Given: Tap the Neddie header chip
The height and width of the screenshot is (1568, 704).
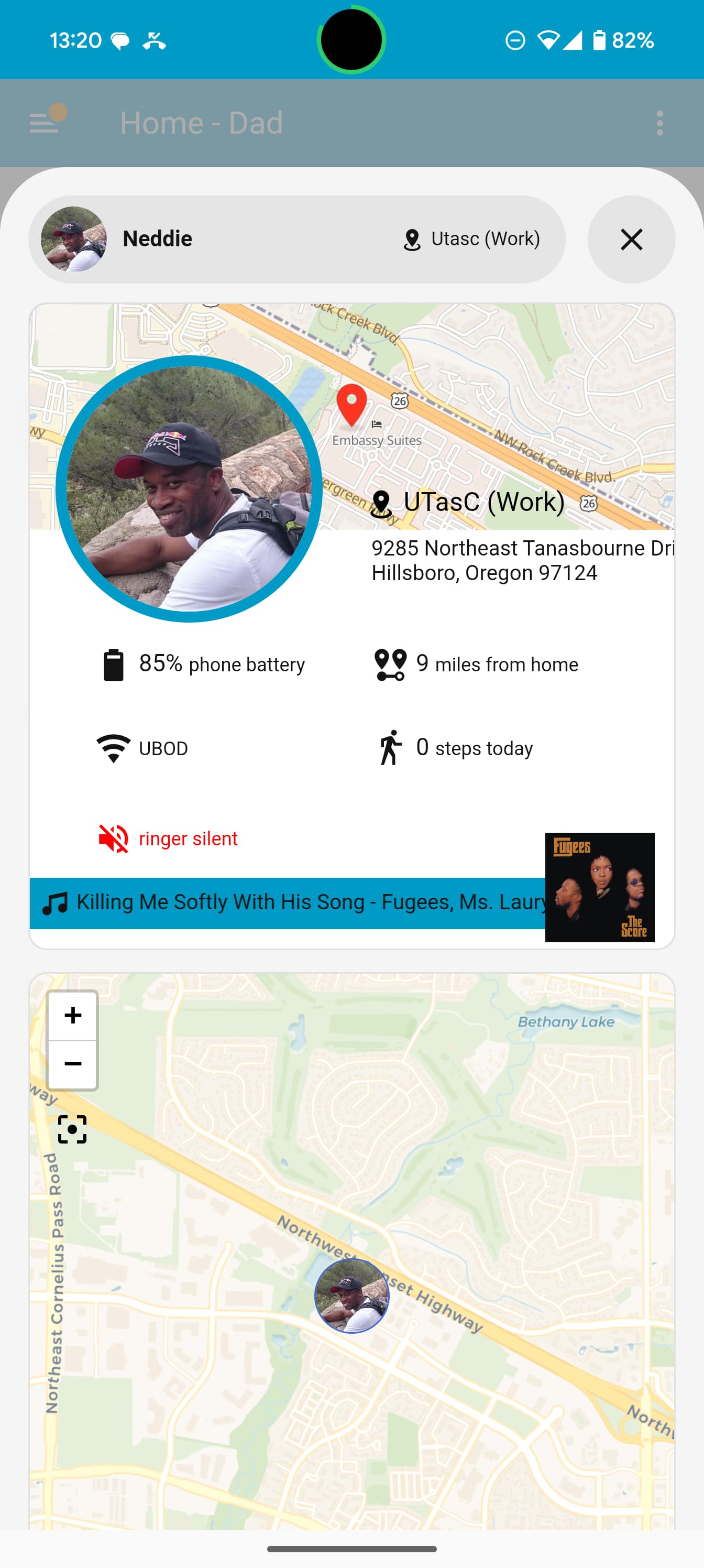Looking at the screenshot, I should click(x=296, y=239).
